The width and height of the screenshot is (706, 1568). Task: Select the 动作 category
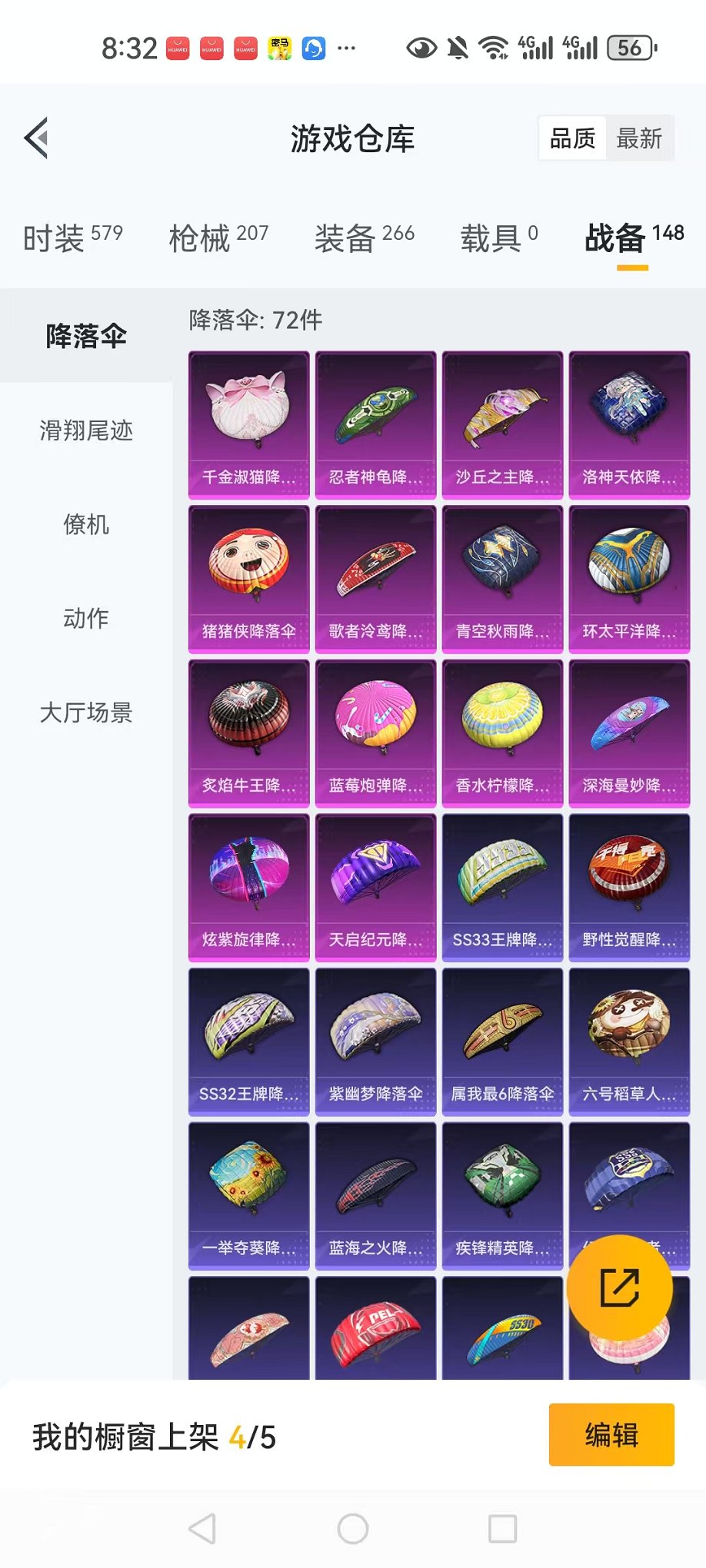(86, 618)
